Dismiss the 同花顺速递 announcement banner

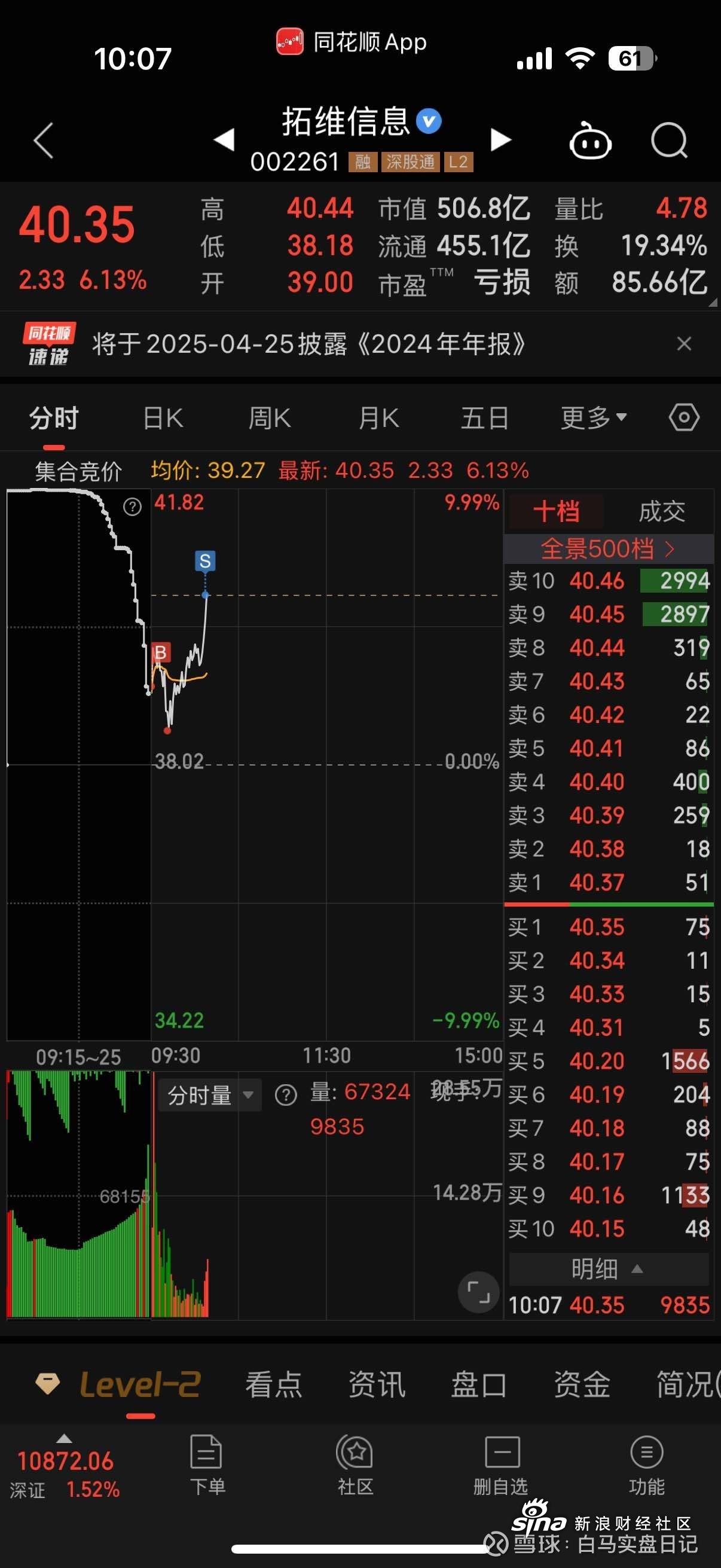[x=684, y=344]
